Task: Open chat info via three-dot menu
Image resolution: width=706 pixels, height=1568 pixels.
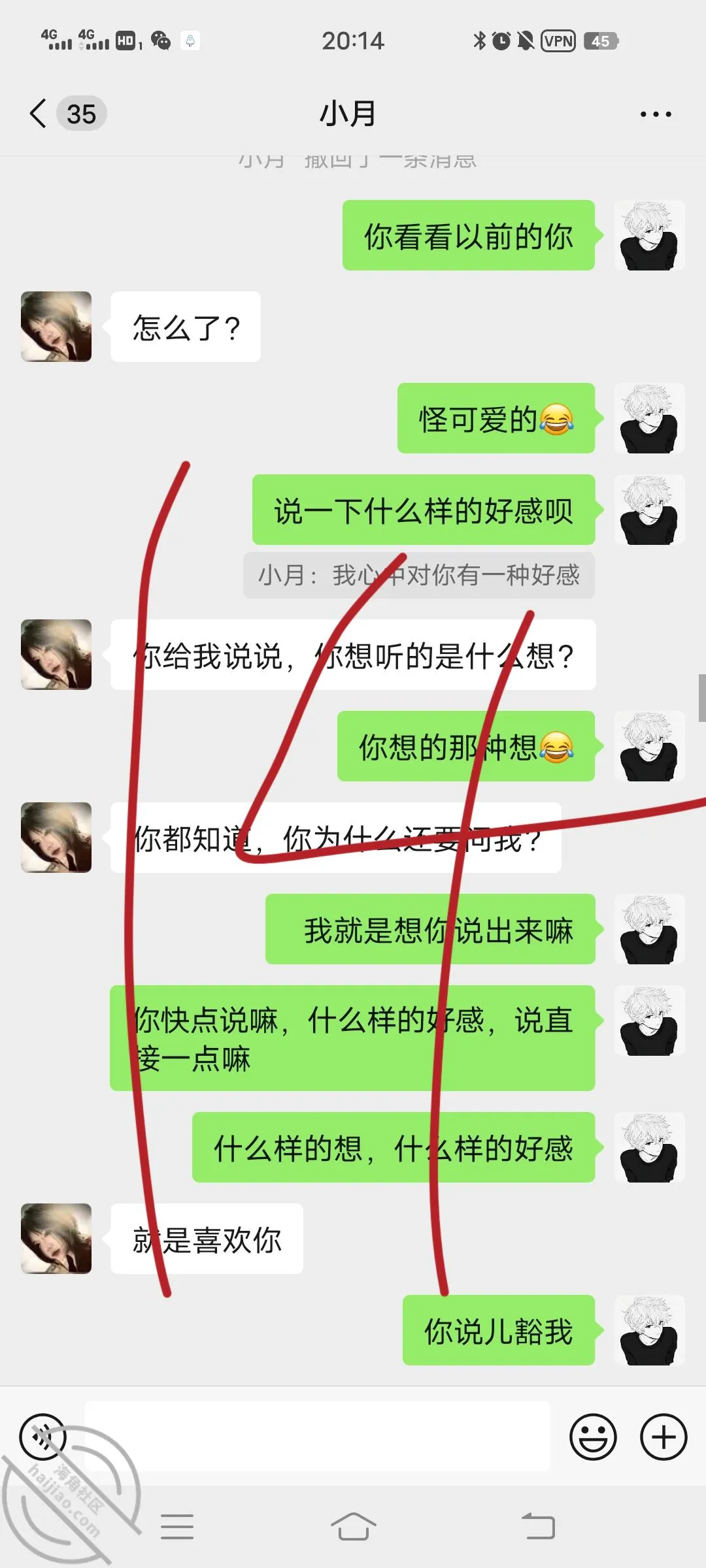Action: click(x=656, y=114)
